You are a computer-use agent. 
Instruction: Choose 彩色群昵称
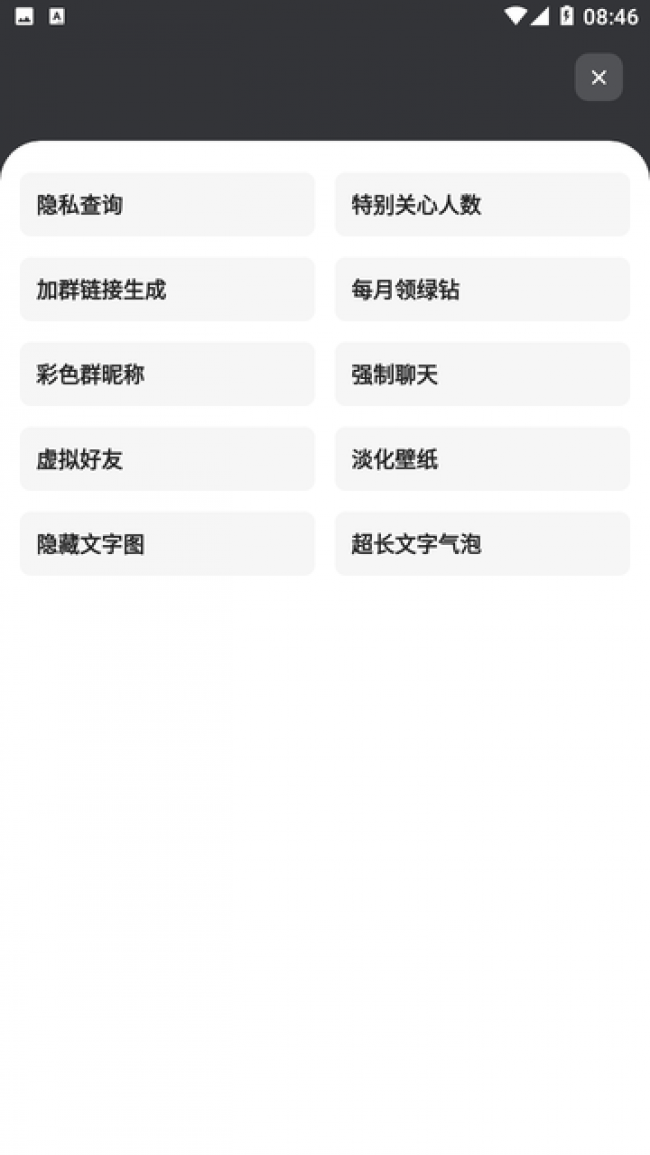(167, 375)
